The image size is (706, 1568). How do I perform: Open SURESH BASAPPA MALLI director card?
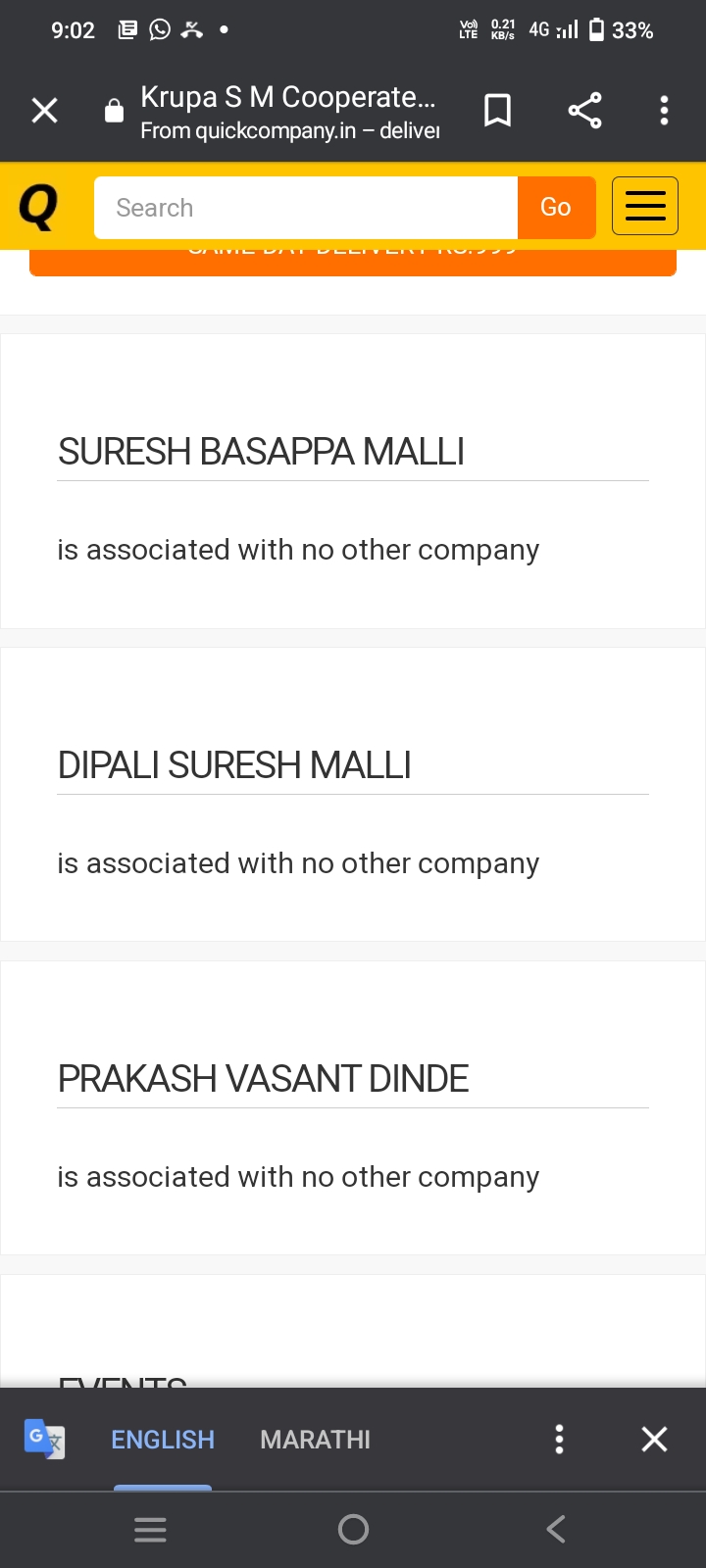point(261,452)
